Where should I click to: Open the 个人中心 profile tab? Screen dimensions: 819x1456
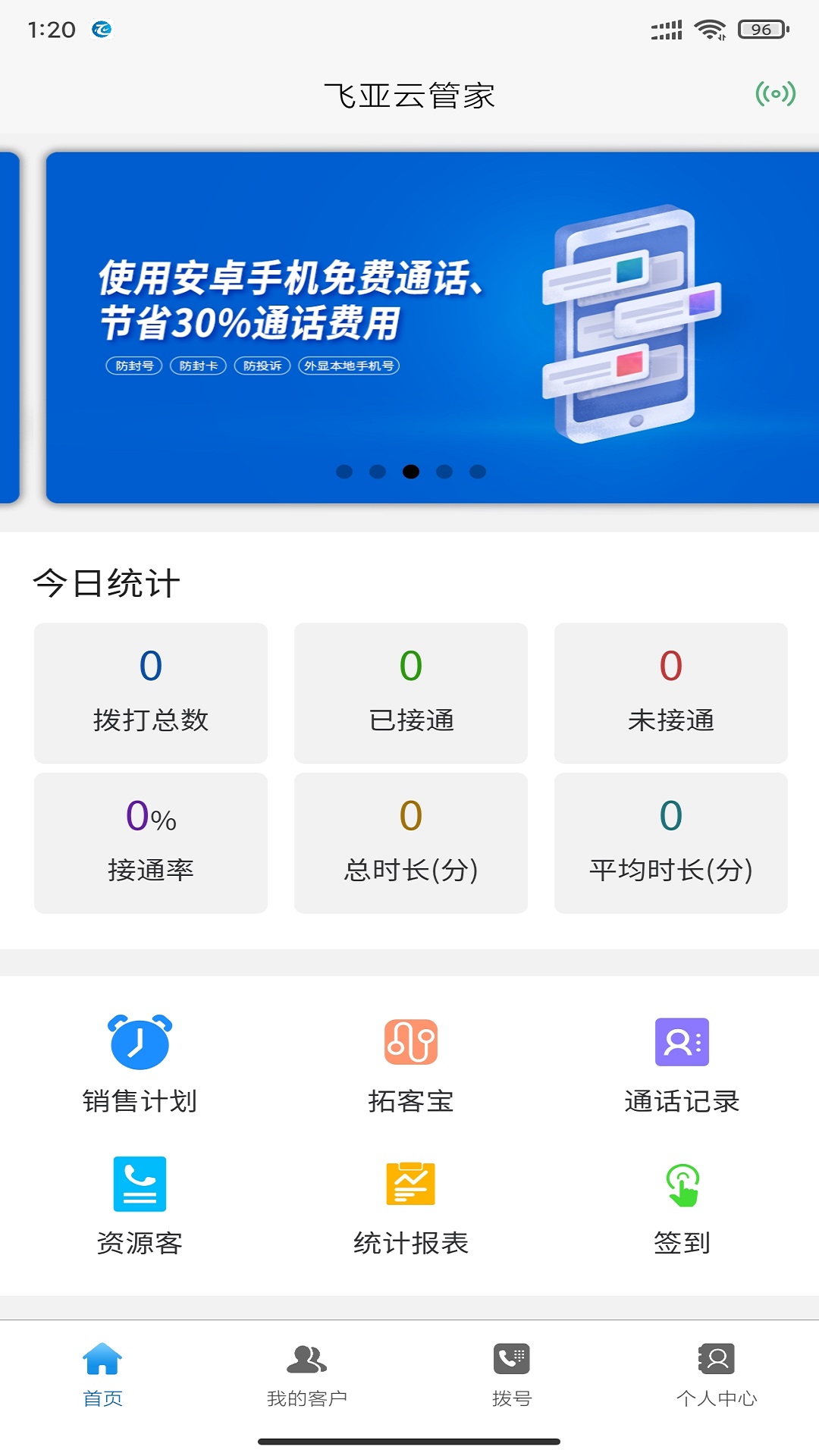[x=716, y=1374]
